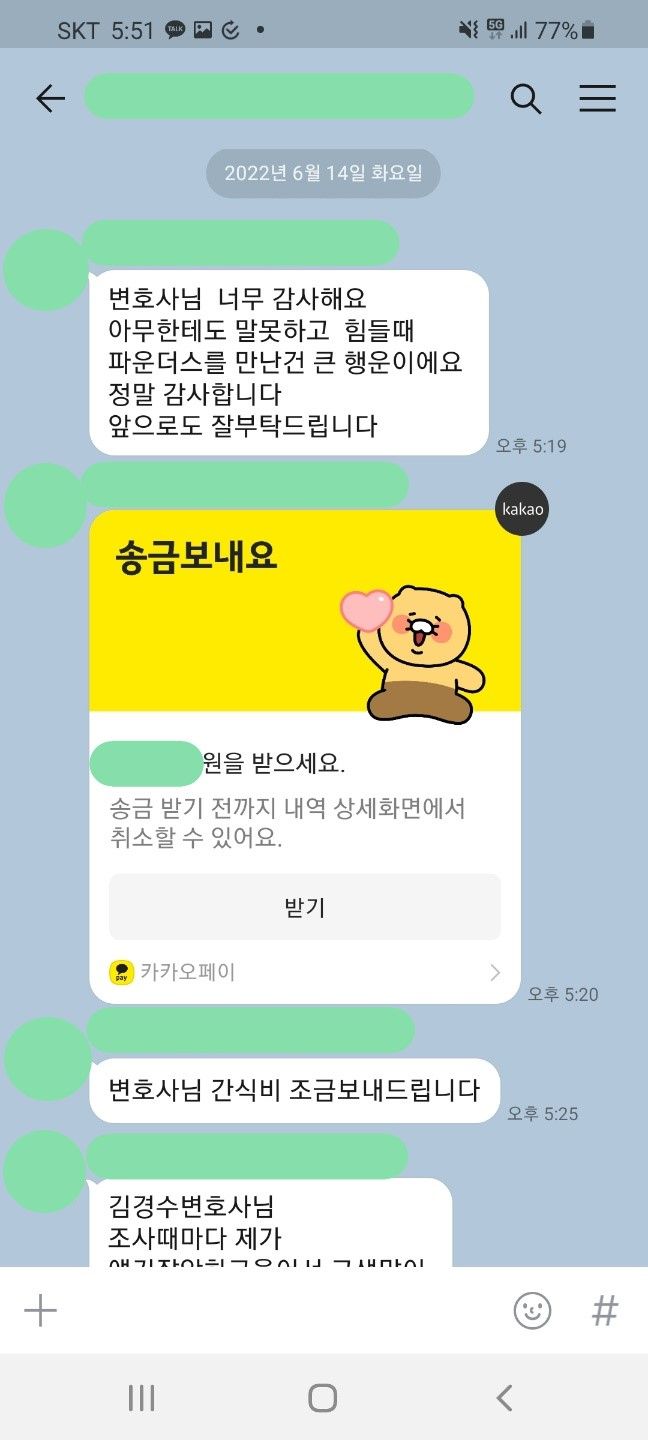The width and height of the screenshot is (648, 1440).
Task: Open the emoticon picker
Action: [532, 1310]
